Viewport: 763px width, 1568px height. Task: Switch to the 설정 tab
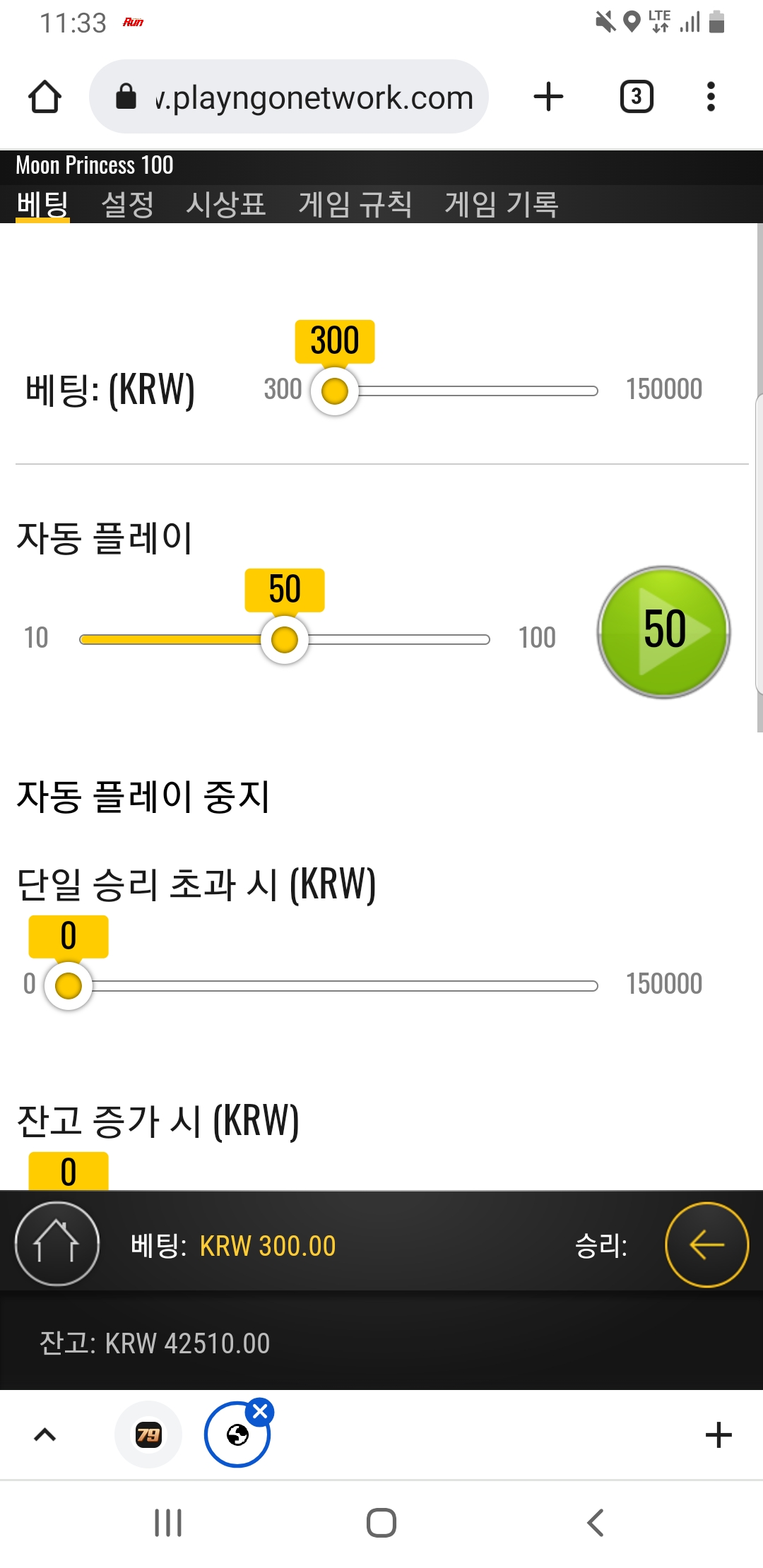coord(127,205)
